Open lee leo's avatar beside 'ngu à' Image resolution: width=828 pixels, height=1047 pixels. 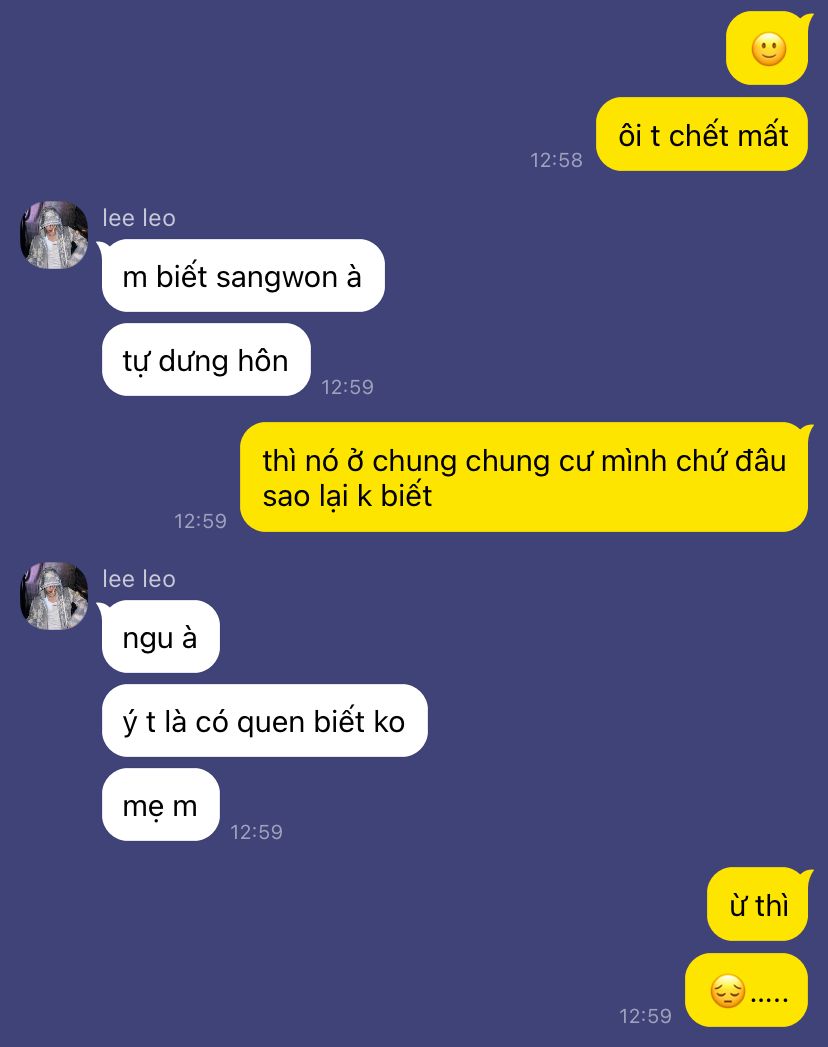point(54,596)
